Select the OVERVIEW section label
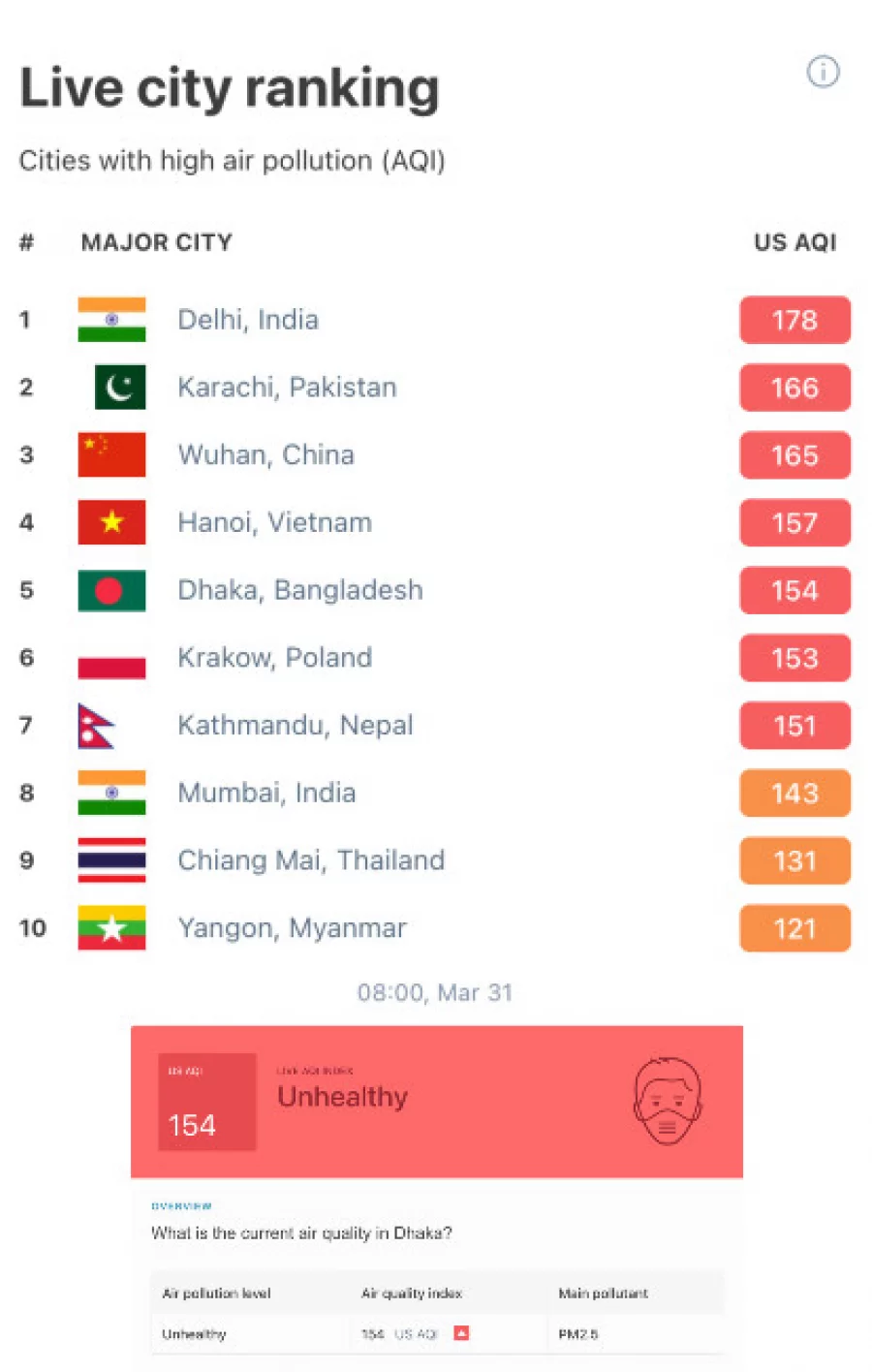Image resolution: width=872 pixels, height=1372 pixels. 180,1206
